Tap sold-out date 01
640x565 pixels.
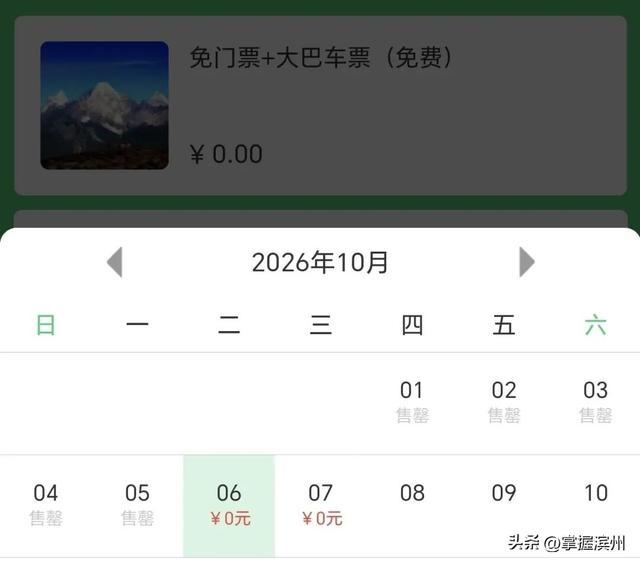(x=412, y=403)
